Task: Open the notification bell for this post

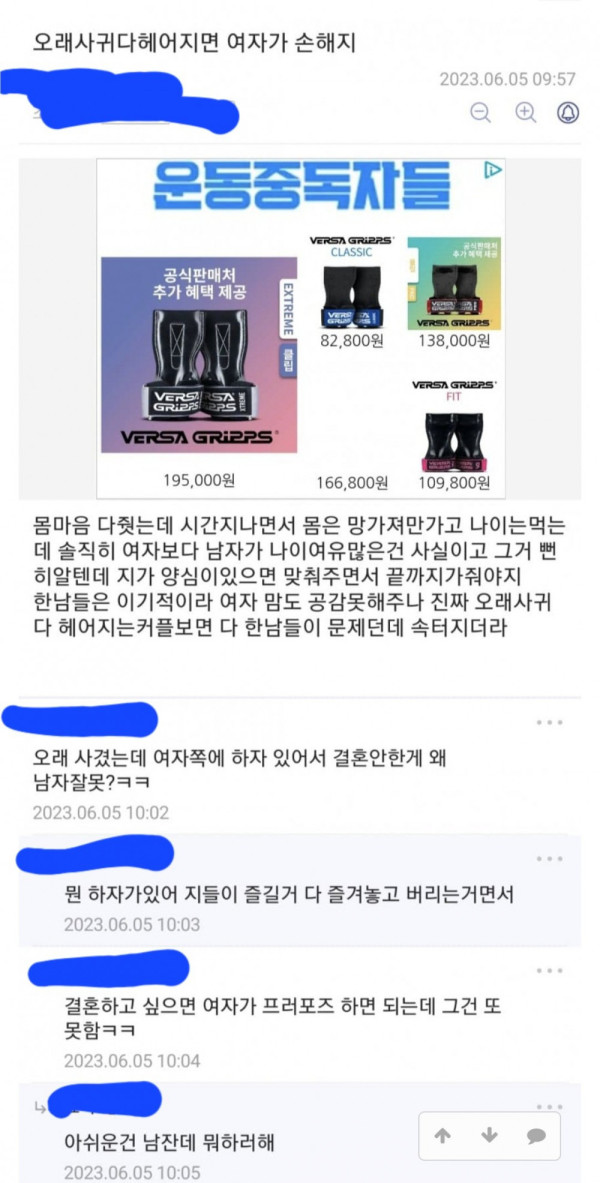Action: click(568, 112)
